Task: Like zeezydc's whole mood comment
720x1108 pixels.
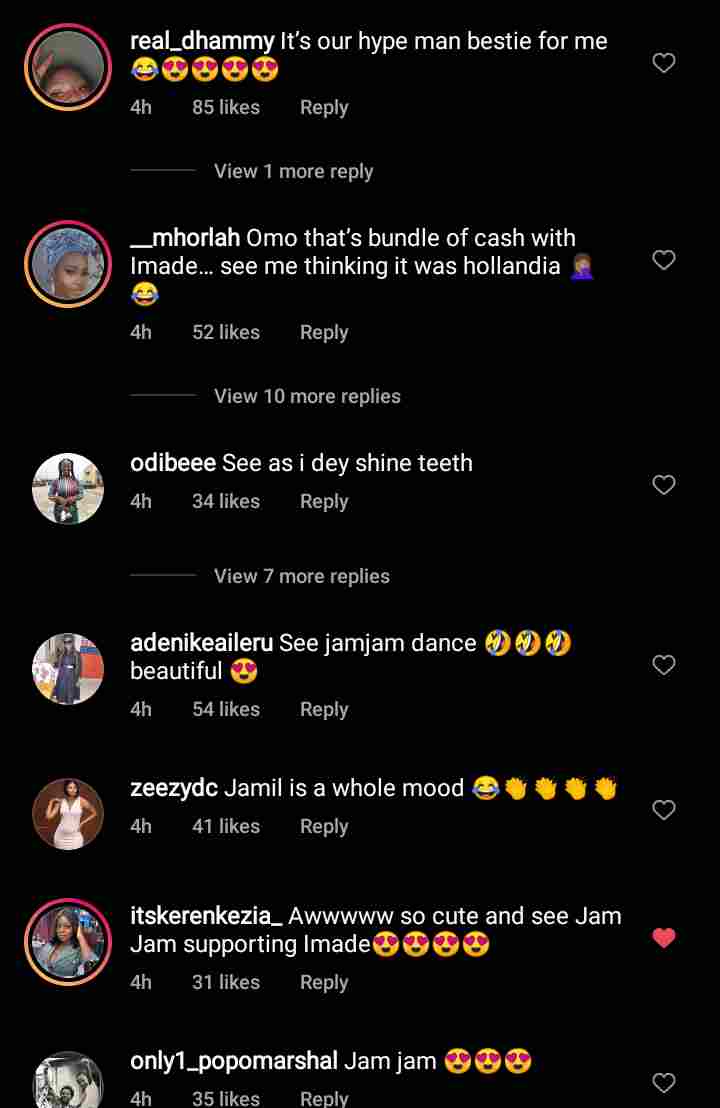Action: point(664,810)
